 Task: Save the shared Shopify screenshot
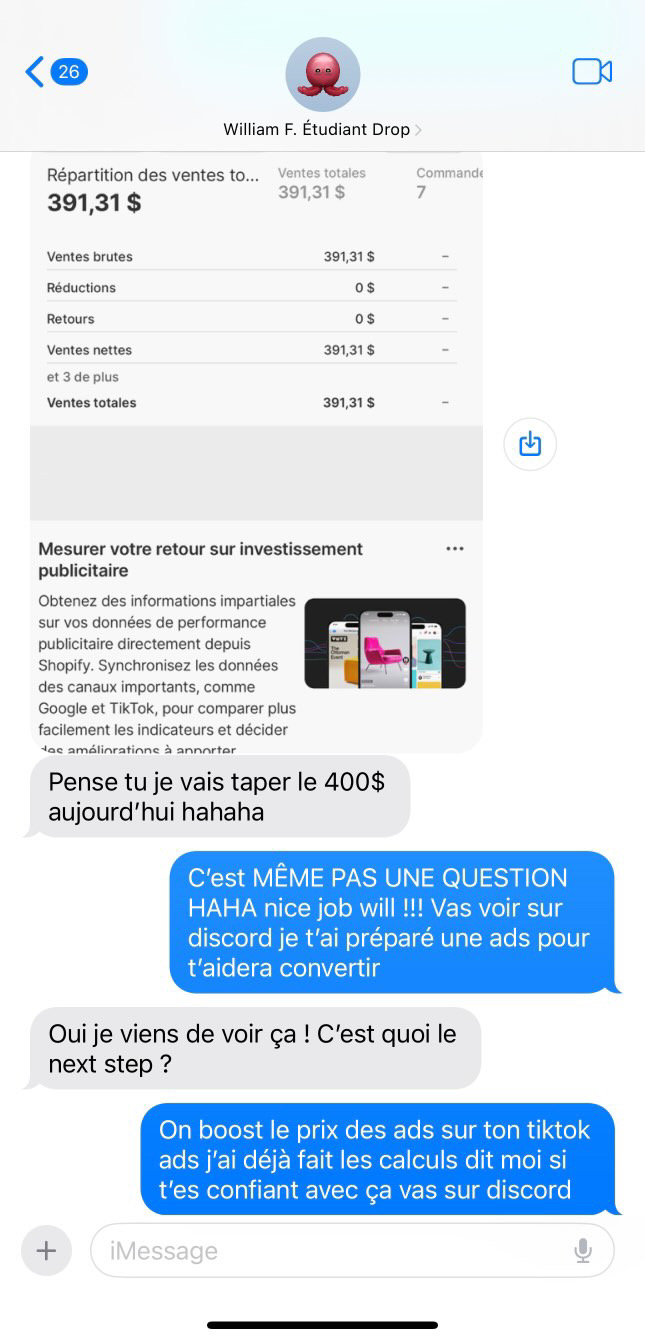(530, 444)
